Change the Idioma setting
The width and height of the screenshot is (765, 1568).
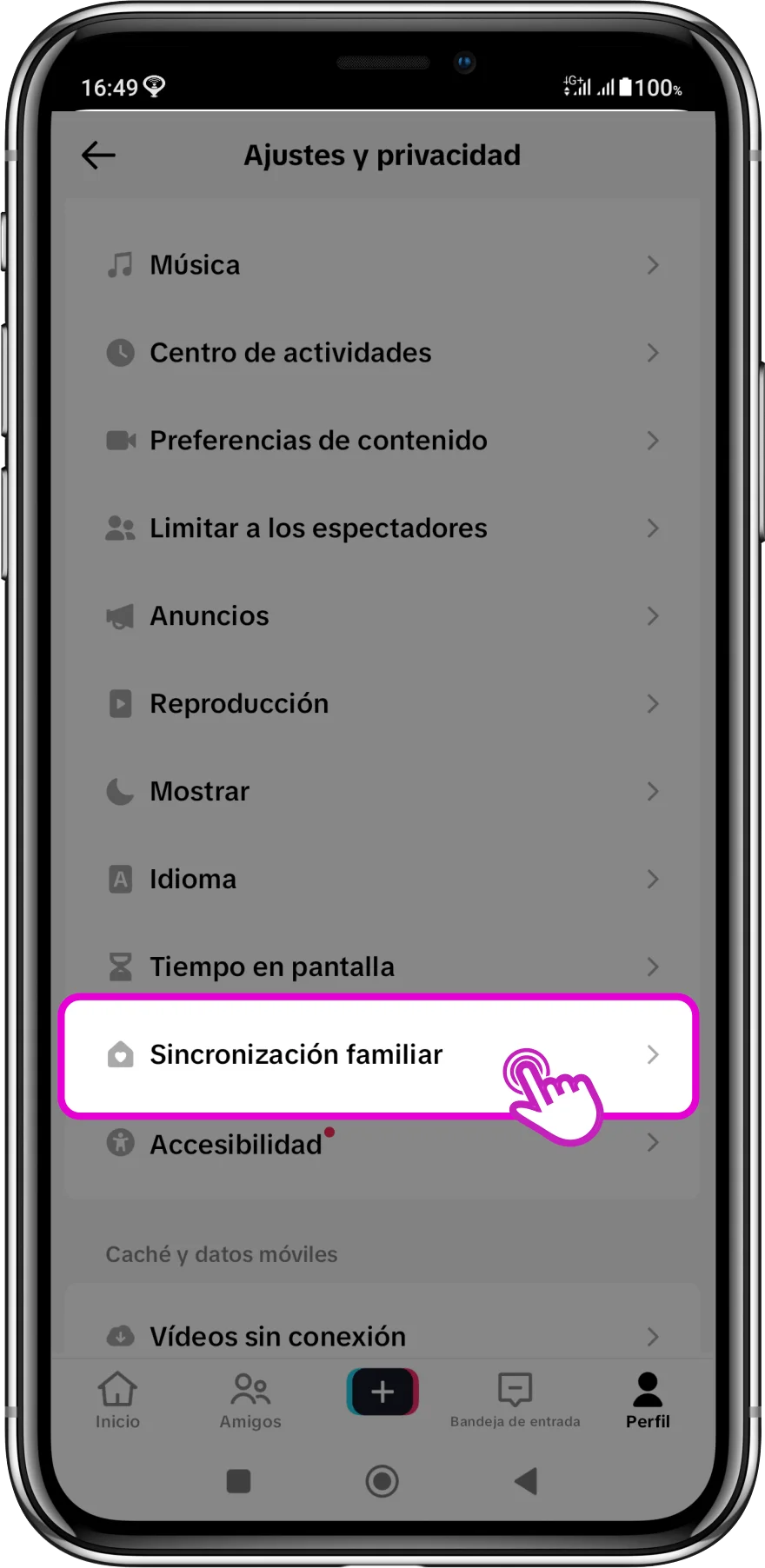[x=381, y=880]
